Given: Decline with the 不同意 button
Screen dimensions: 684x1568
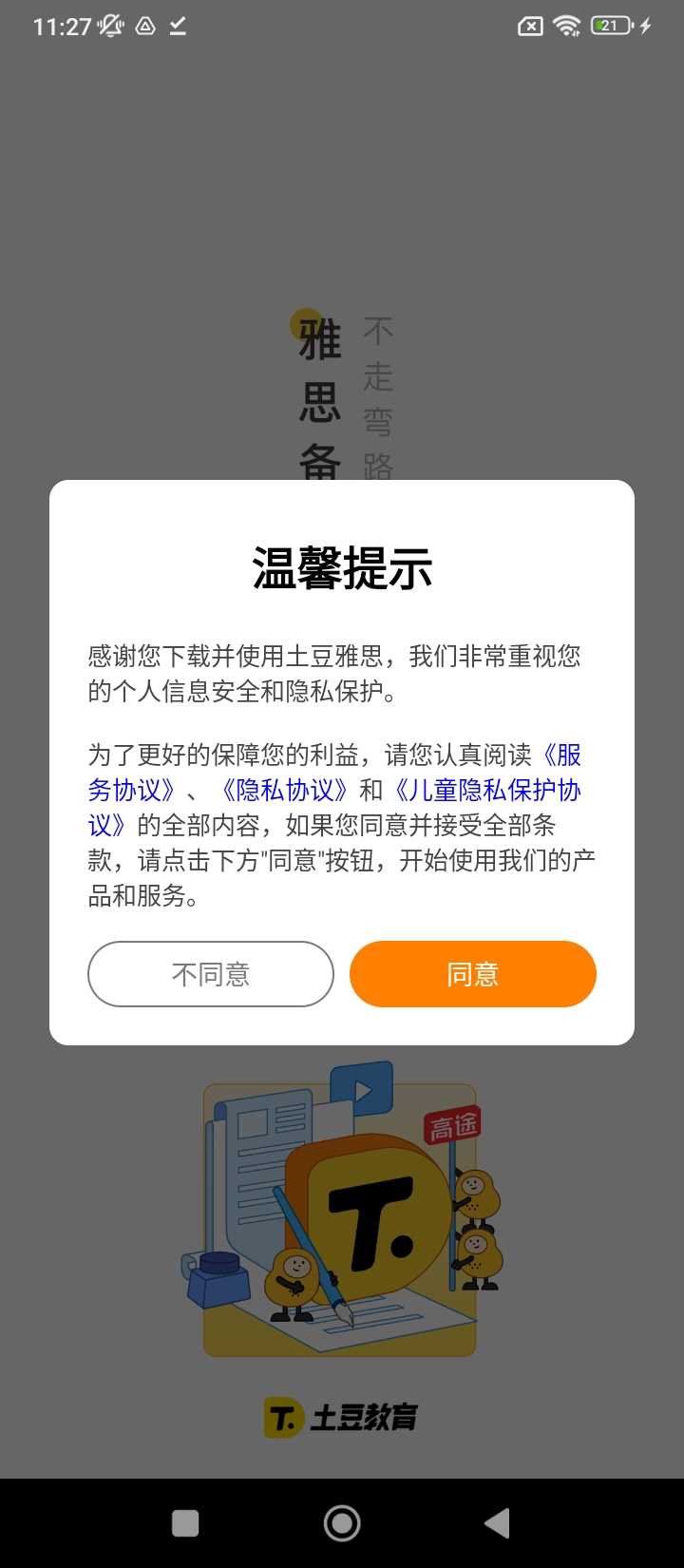Looking at the screenshot, I should click(x=211, y=974).
